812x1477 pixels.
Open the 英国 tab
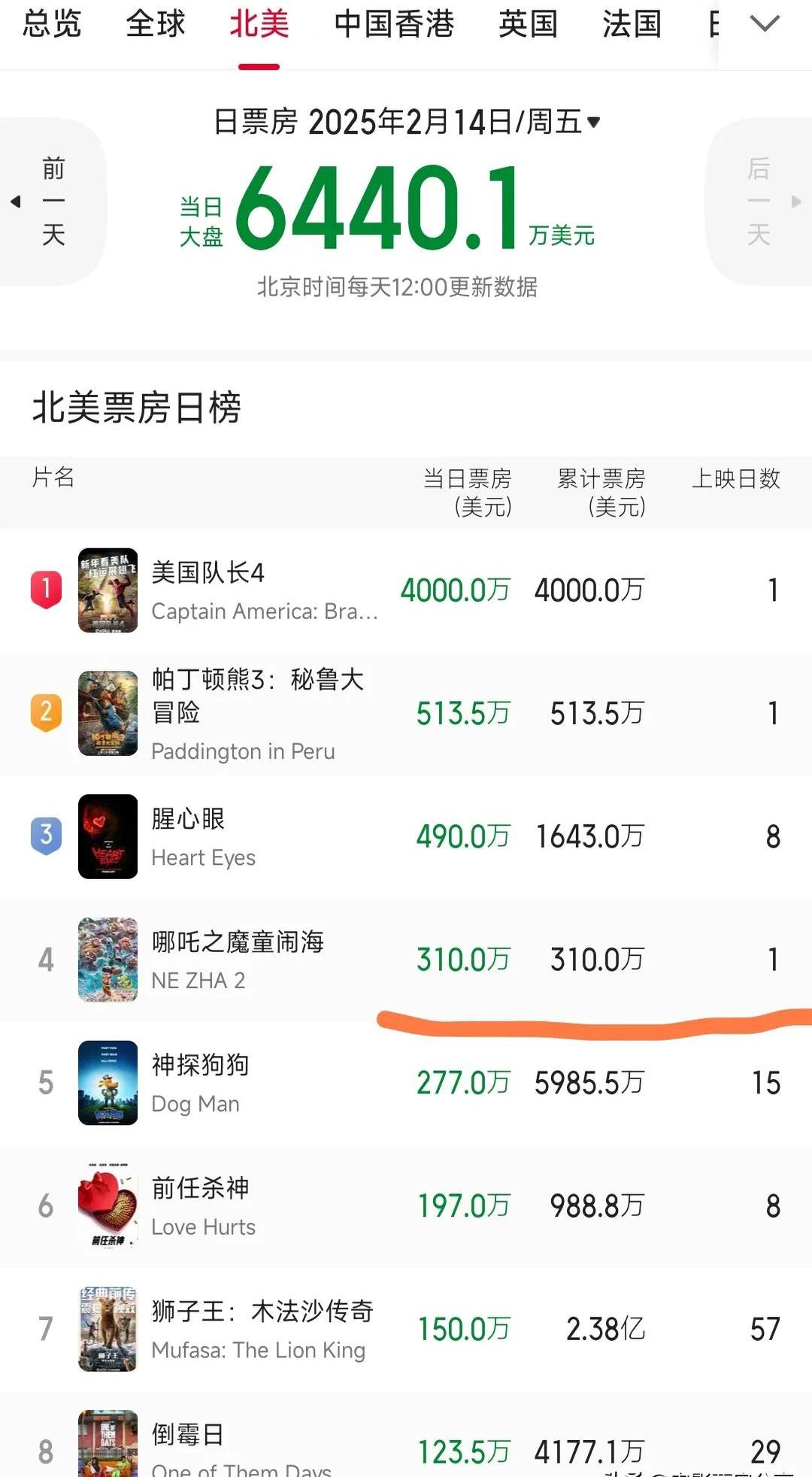[x=528, y=24]
